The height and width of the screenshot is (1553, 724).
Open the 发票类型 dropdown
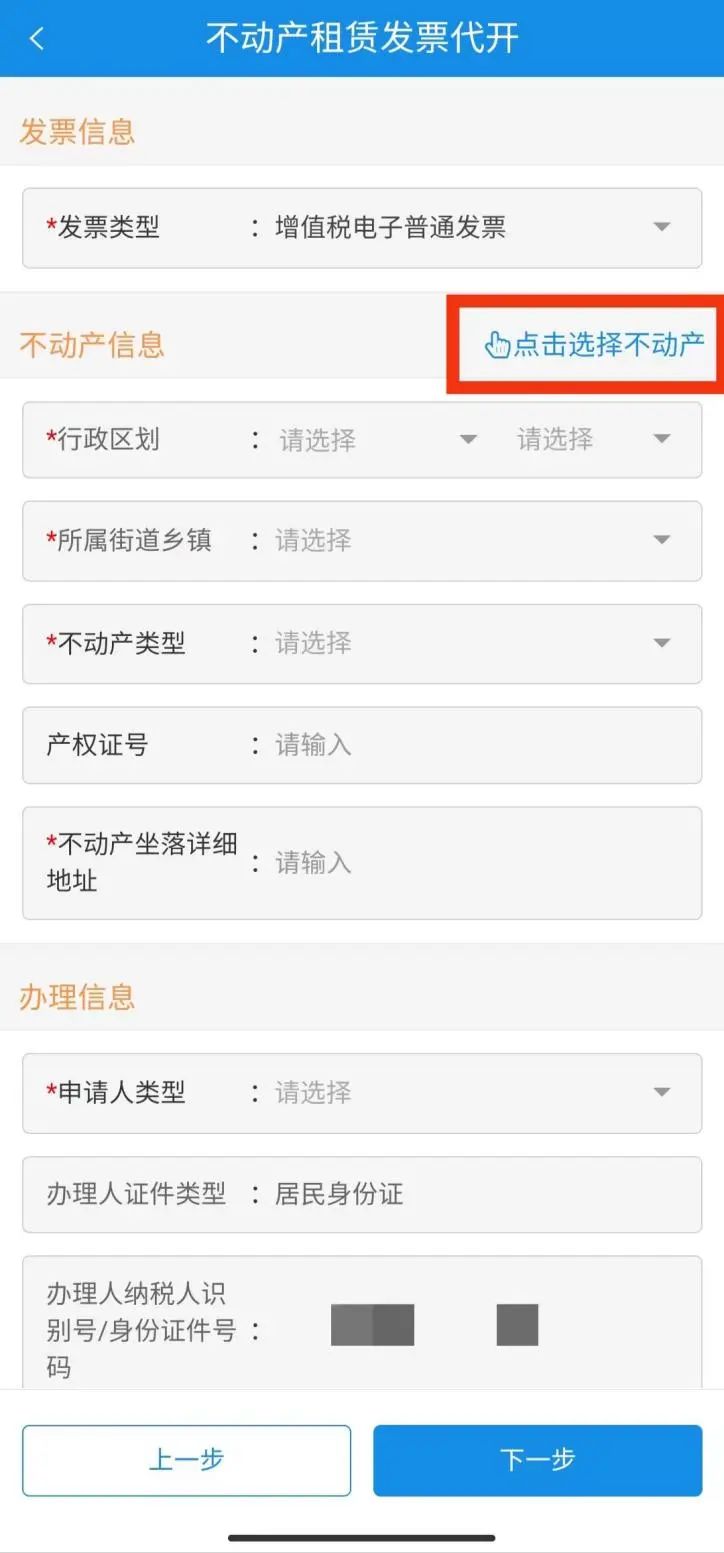point(362,228)
